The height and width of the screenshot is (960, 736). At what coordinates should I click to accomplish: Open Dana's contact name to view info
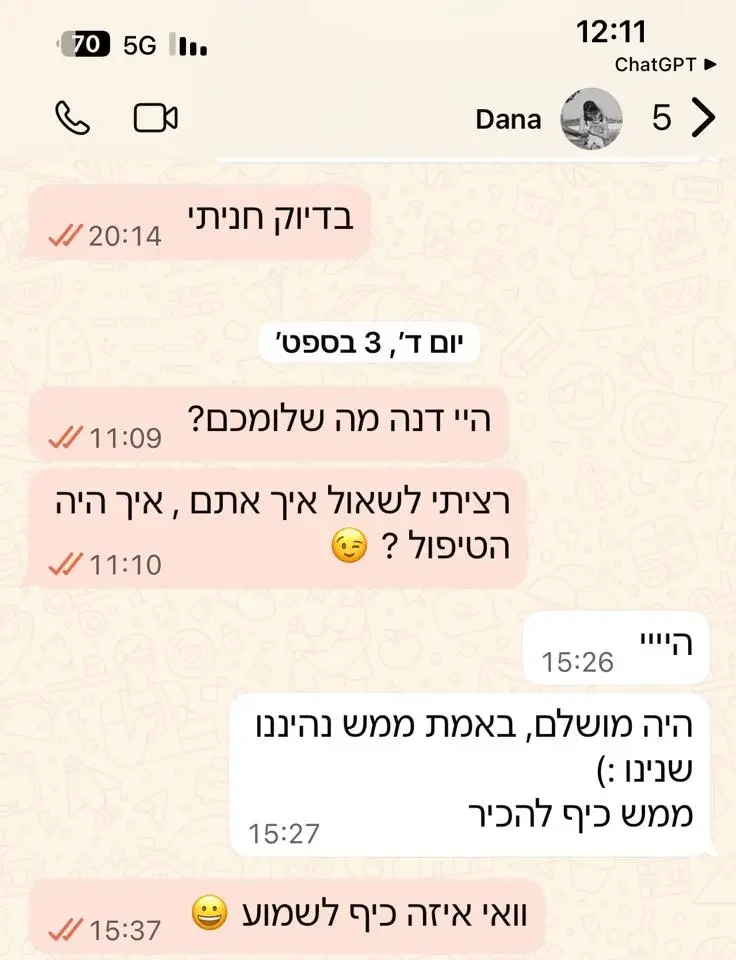(x=508, y=119)
